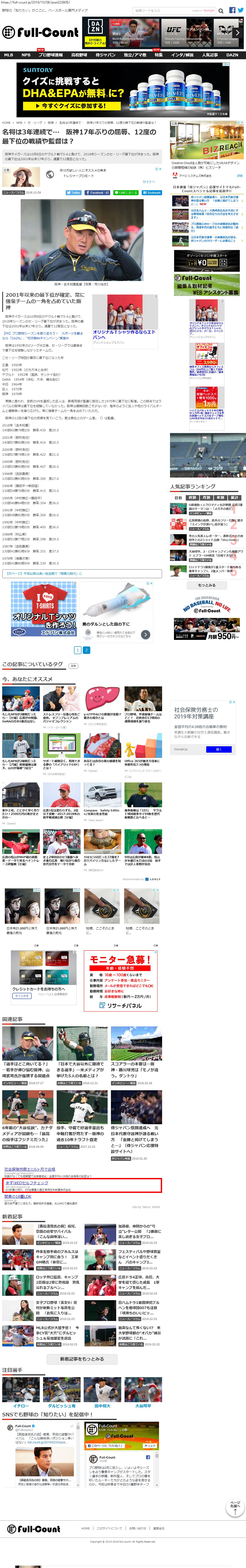Switch to the NPB section tab

tap(26, 55)
